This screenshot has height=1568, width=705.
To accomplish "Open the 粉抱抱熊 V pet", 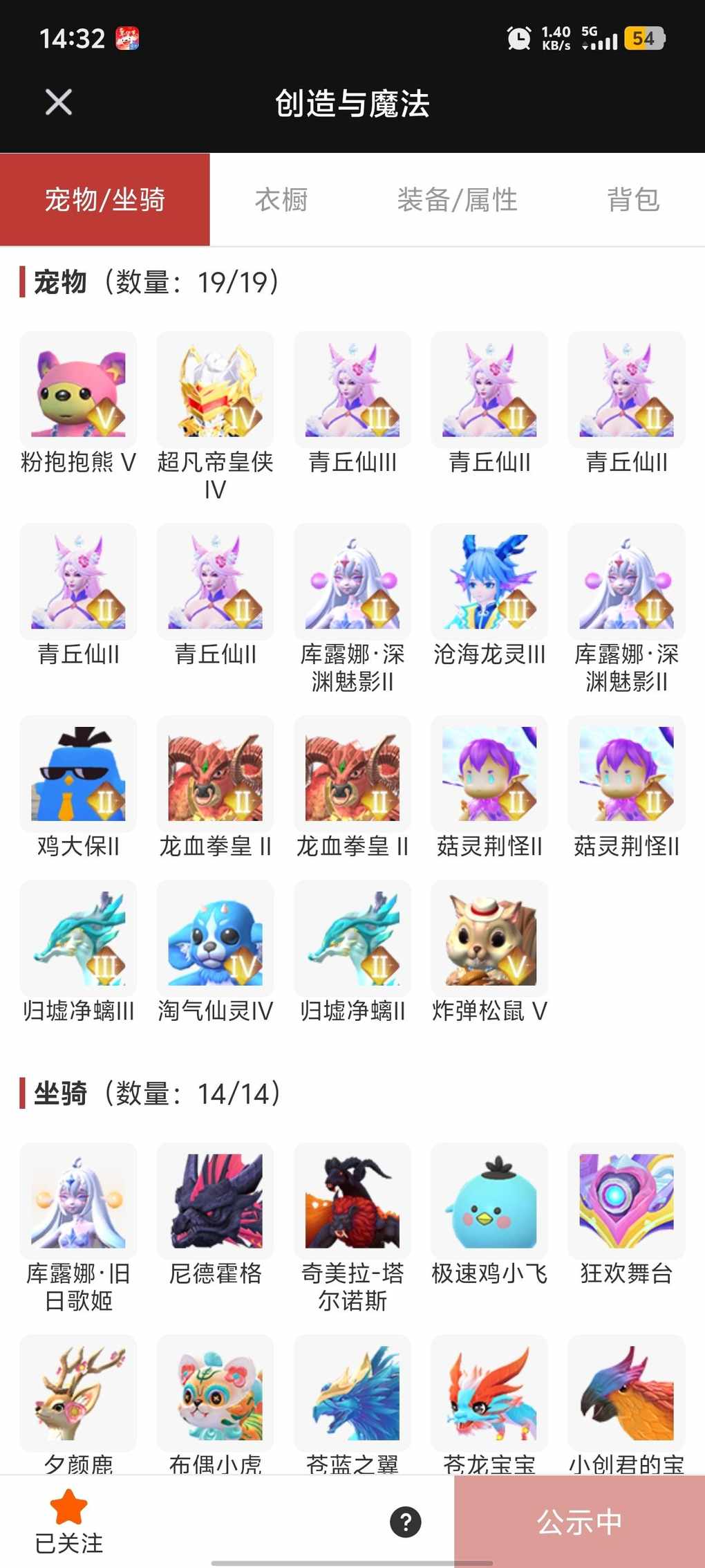I will click(x=78, y=390).
